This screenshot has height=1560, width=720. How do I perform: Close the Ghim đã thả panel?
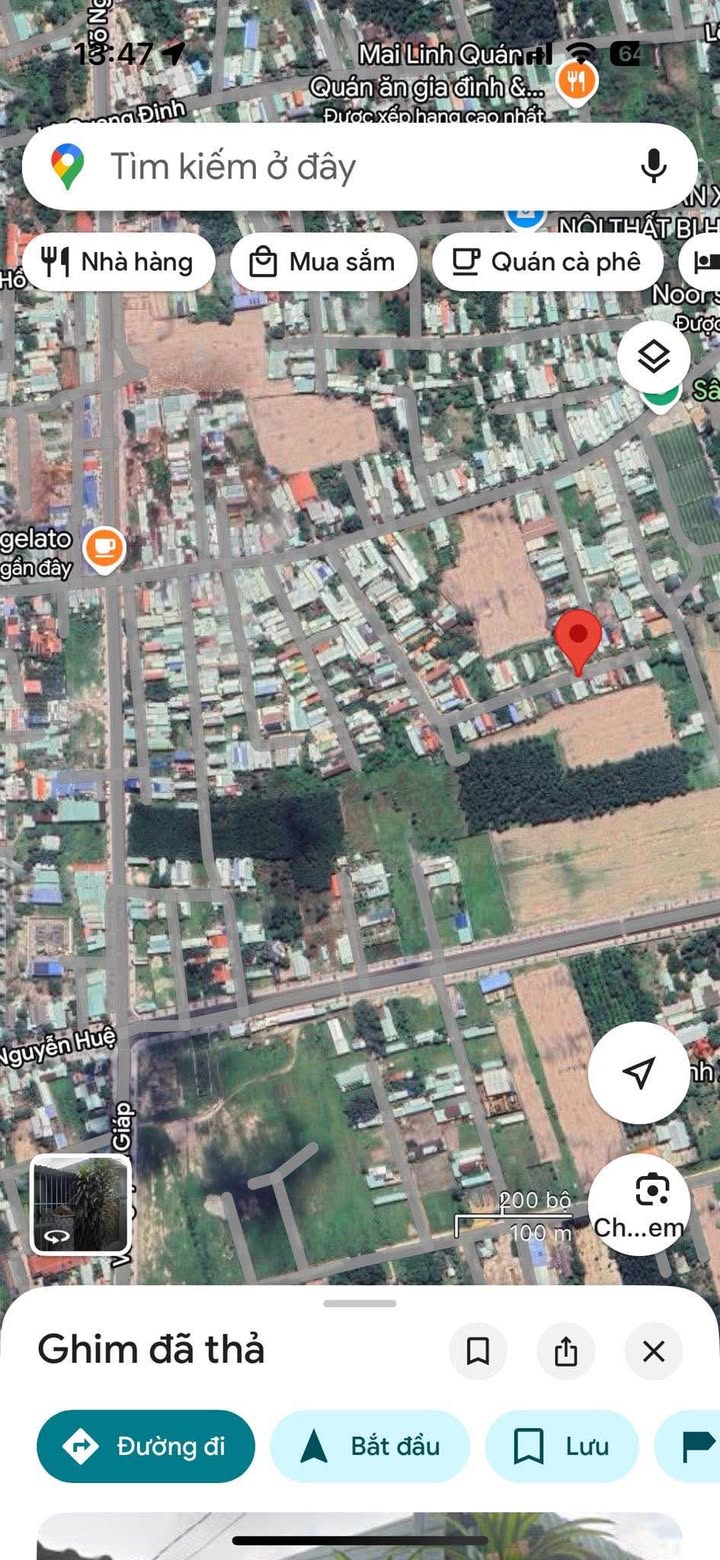tap(654, 1352)
